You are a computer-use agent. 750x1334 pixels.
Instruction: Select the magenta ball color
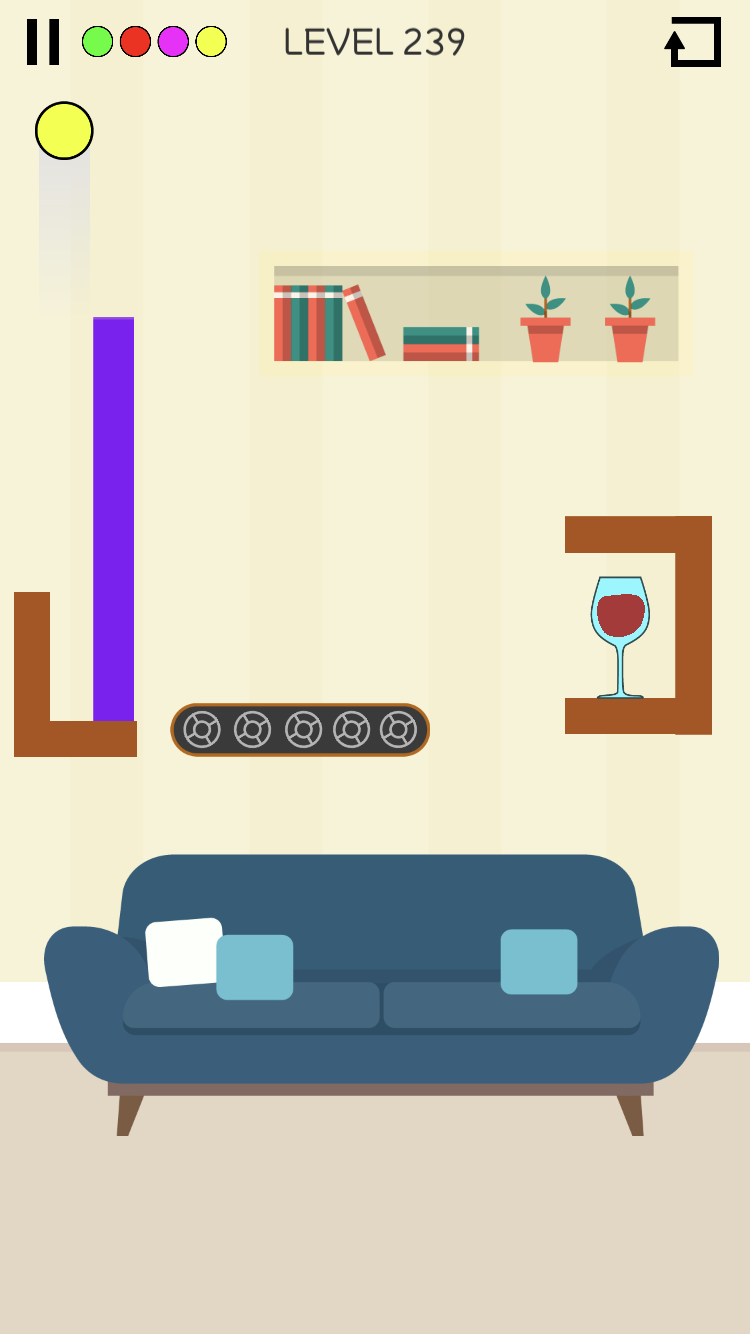coord(173,42)
